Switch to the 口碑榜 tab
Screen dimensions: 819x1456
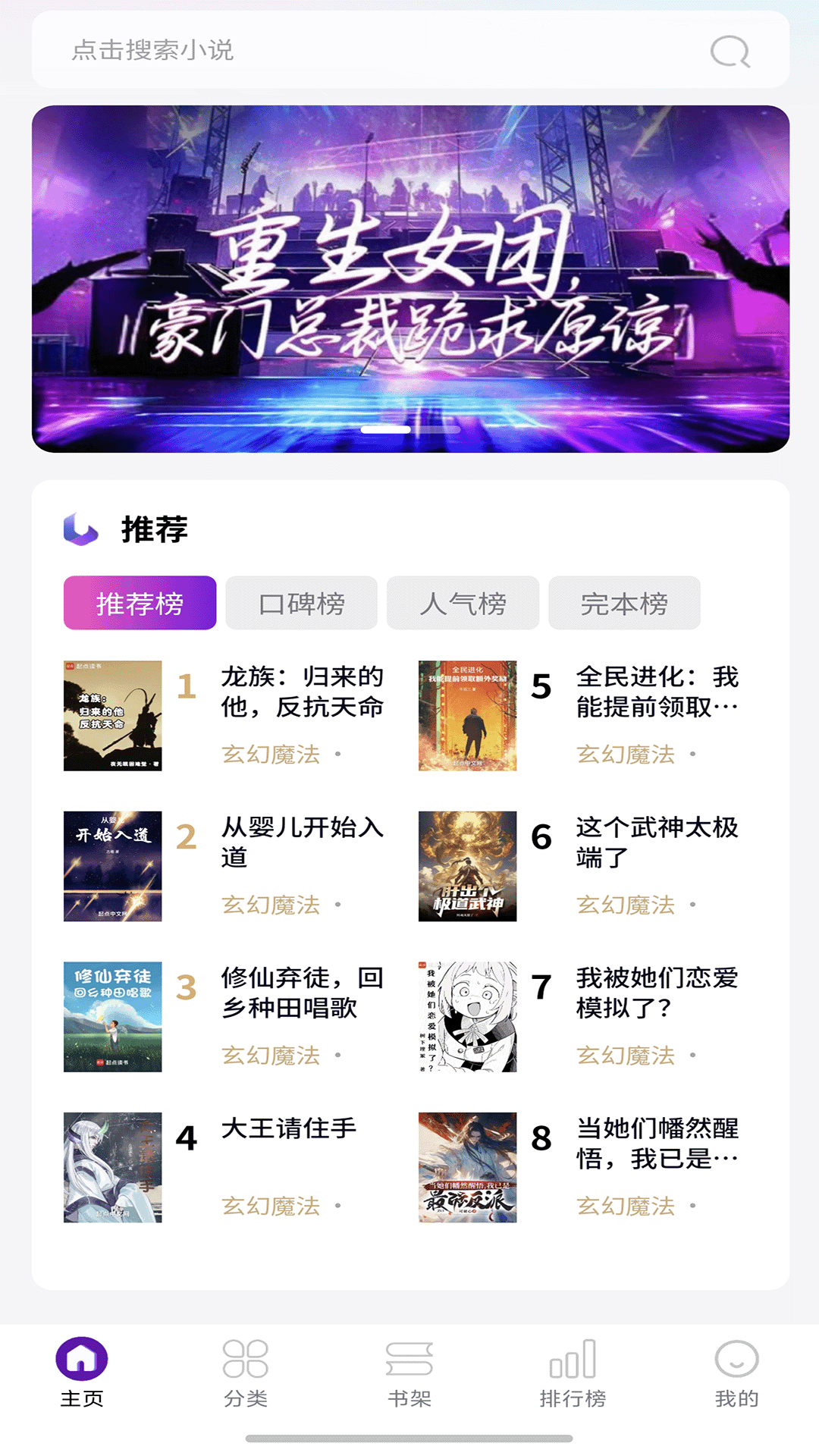[301, 603]
